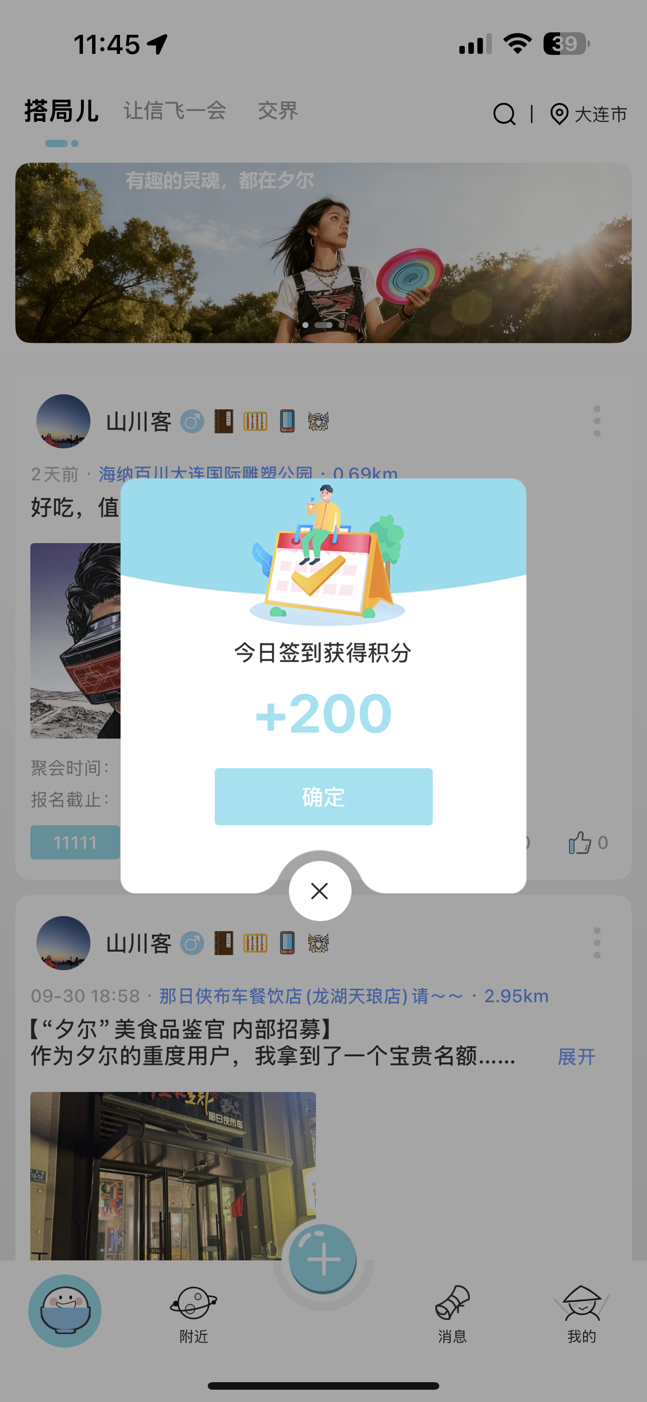The image size is (647, 1402).
Task: Switch to the 交界 tab
Action: point(277,111)
